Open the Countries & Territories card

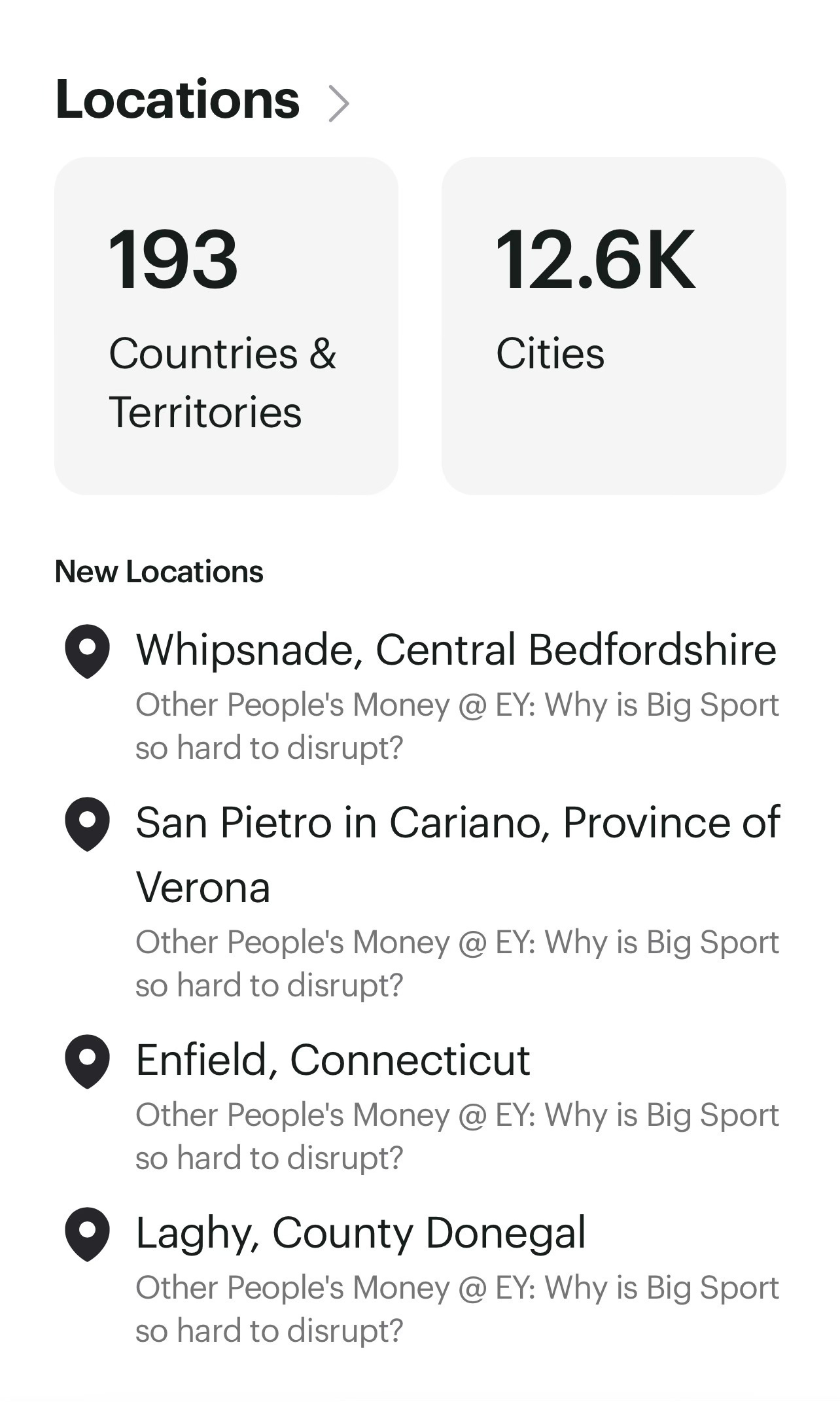226,325
